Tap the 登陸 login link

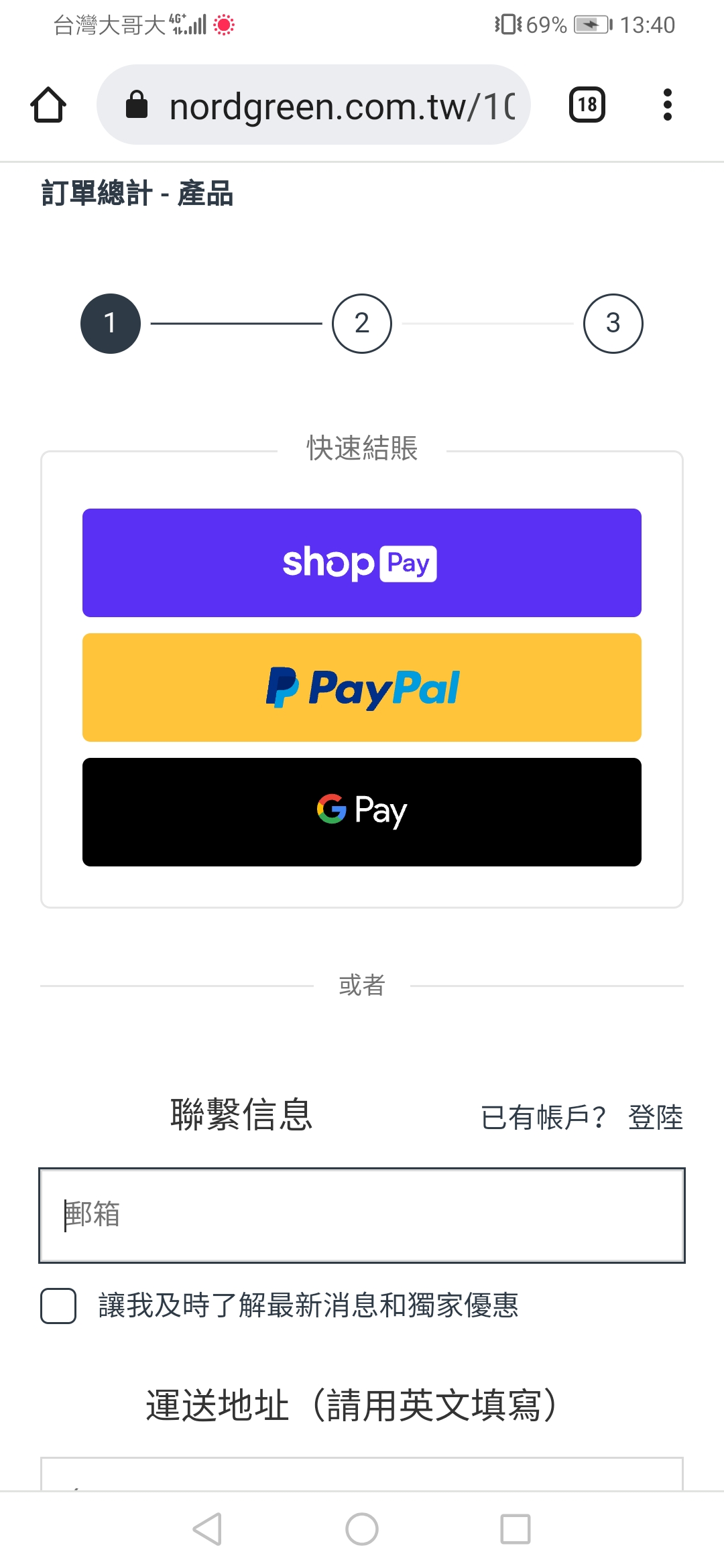656,1118
